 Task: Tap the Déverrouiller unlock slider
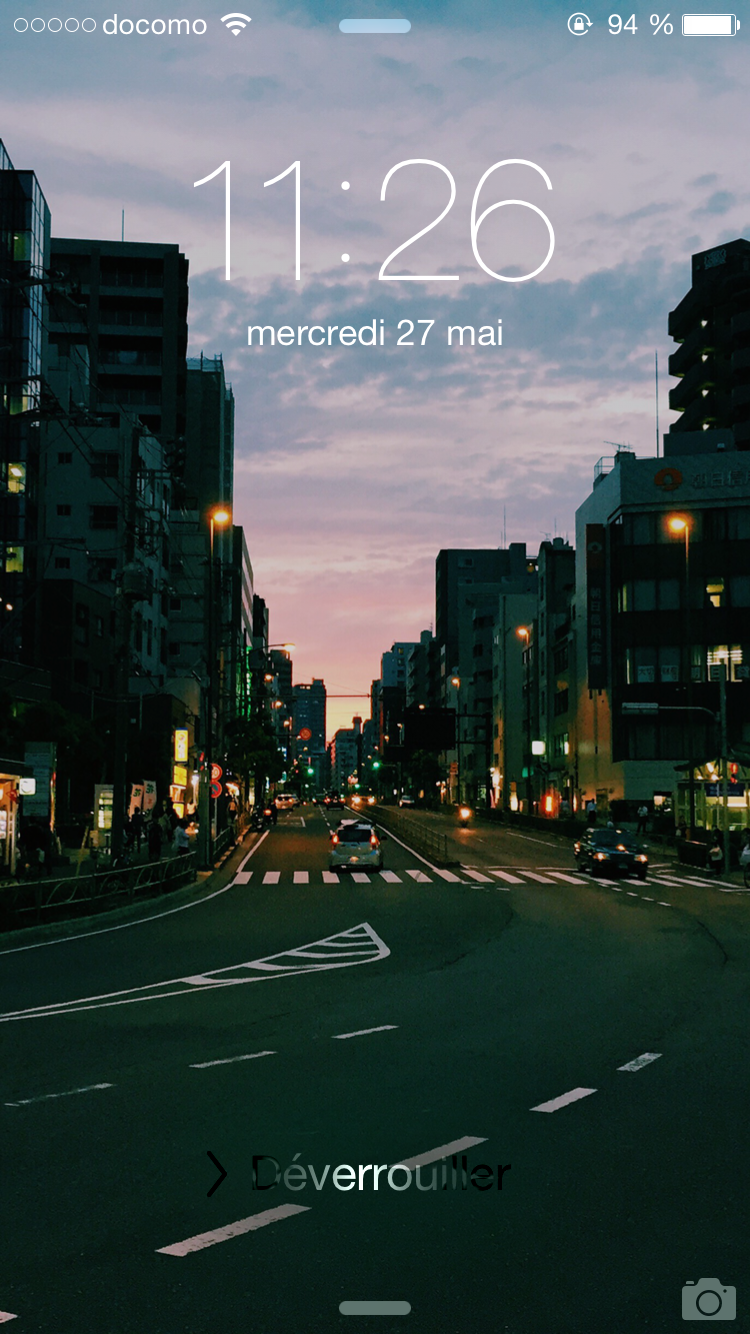click(x=359, y=1174)
